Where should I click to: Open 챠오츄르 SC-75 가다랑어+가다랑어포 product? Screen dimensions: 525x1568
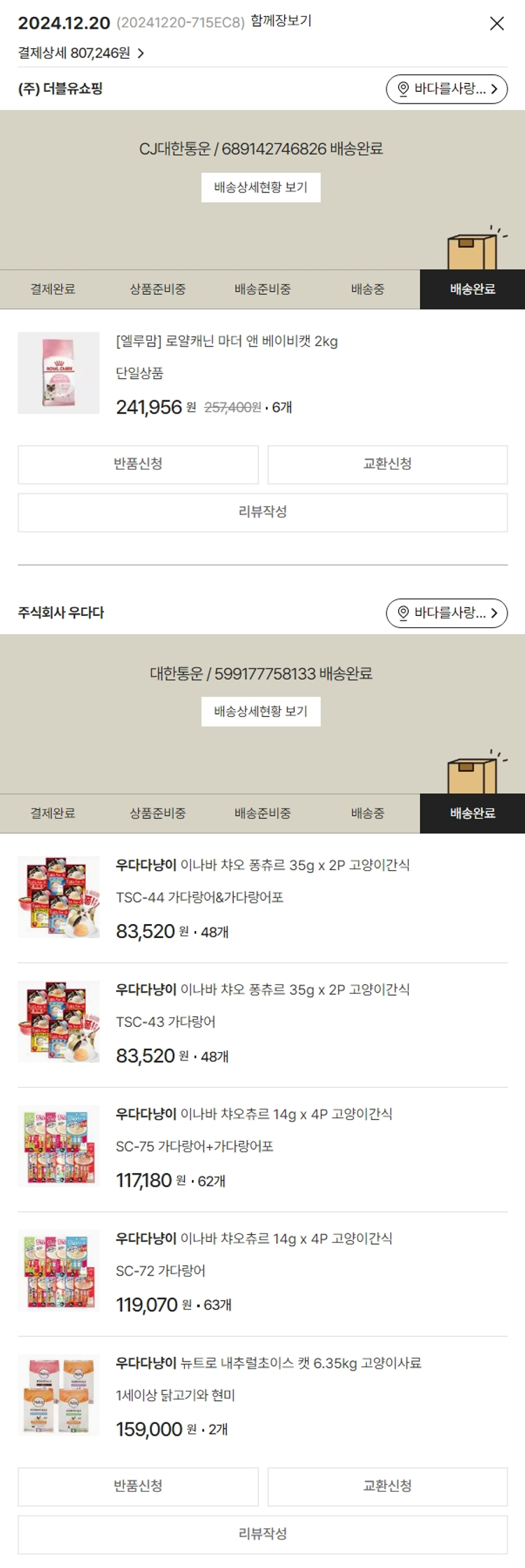[x=253, y=1114]
